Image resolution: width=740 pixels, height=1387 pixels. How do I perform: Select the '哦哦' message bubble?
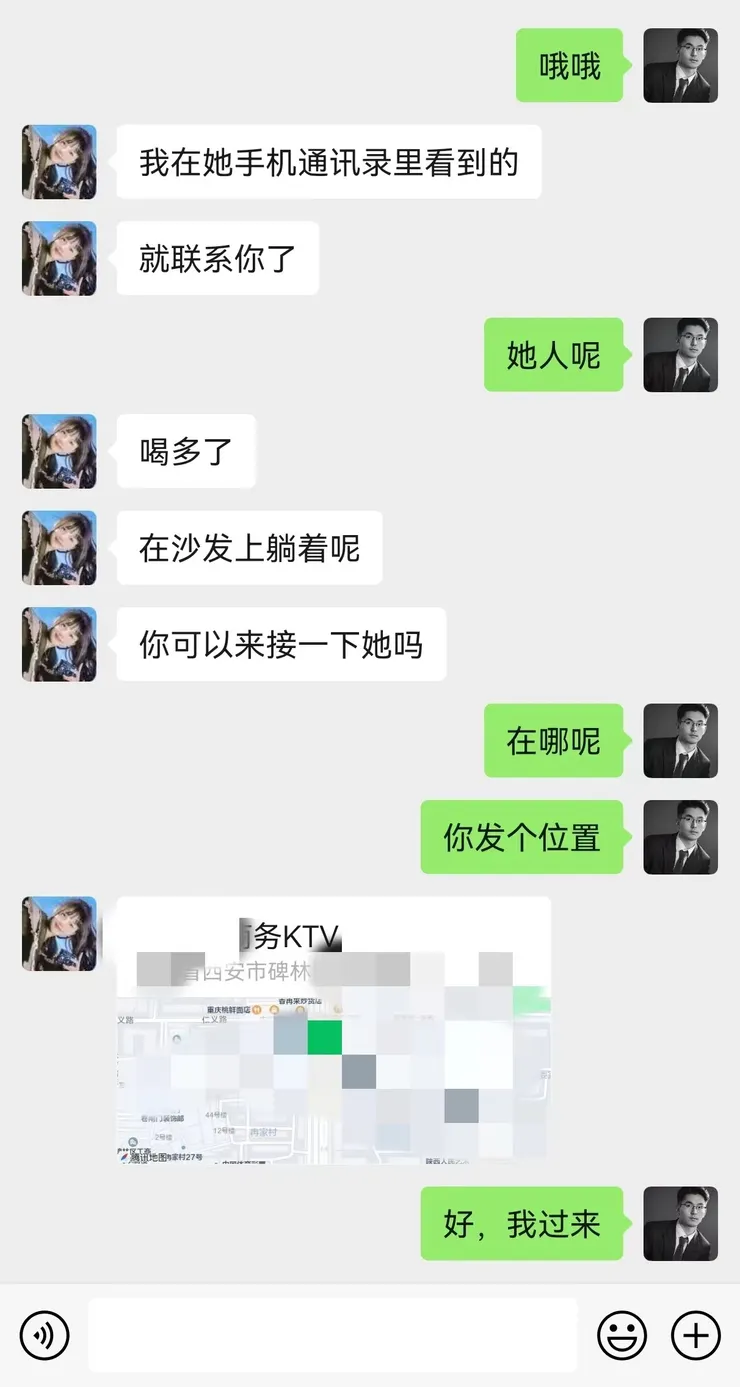568,66
